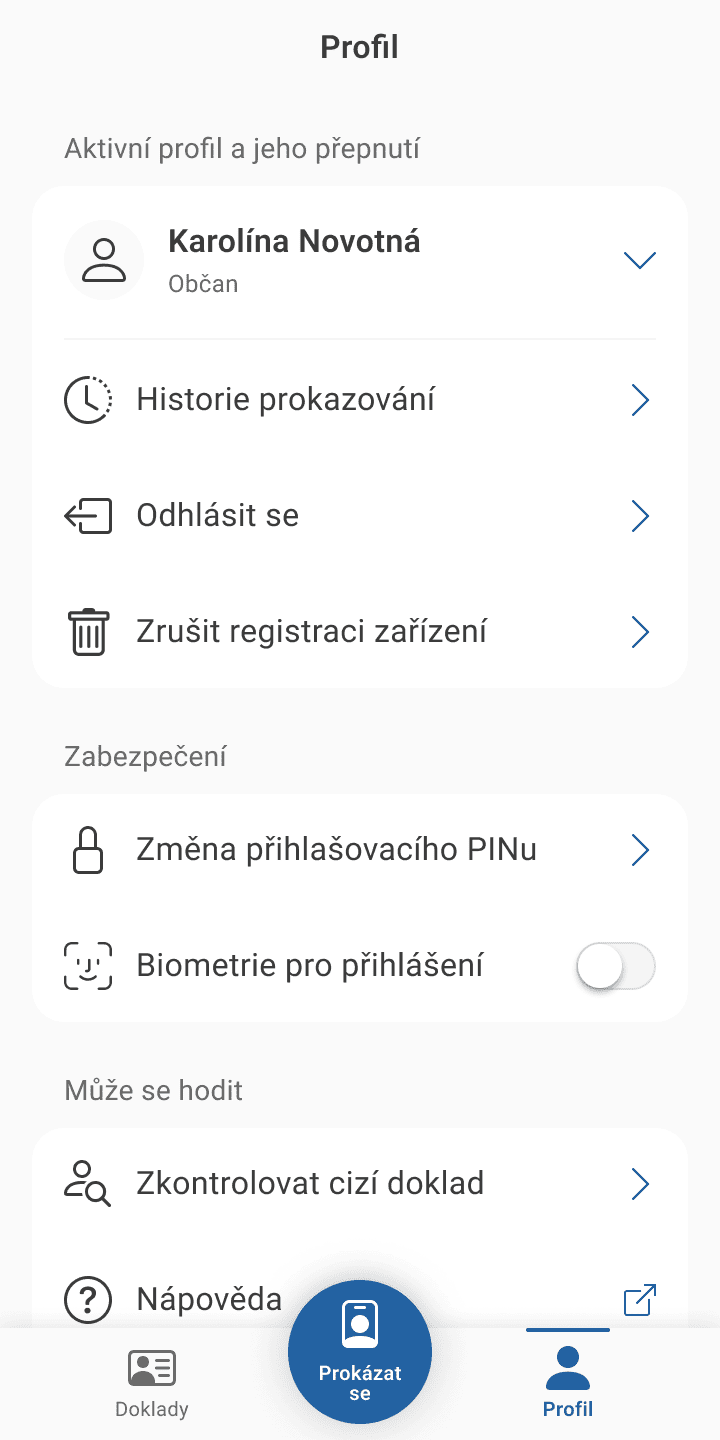Select the Profil tab
Viewport: 720px width, 1440px height.
pyautogui.click(x=568, y=1383)
